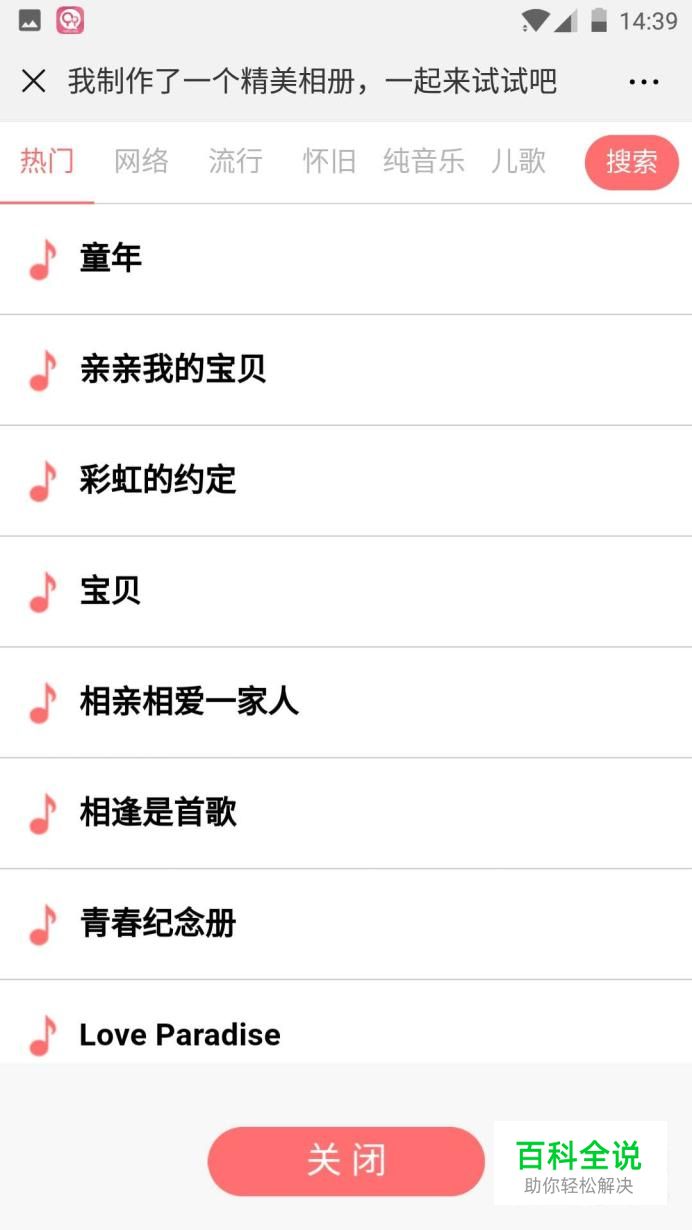Switch to the 儿歌 tab
Screen dimensions: 692x1230
pos(518,161)
